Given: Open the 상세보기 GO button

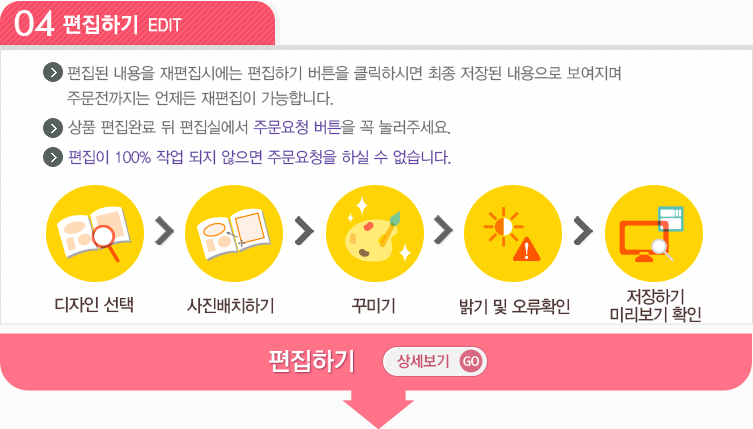Looking at the screenshot, I should pos(435,361).
